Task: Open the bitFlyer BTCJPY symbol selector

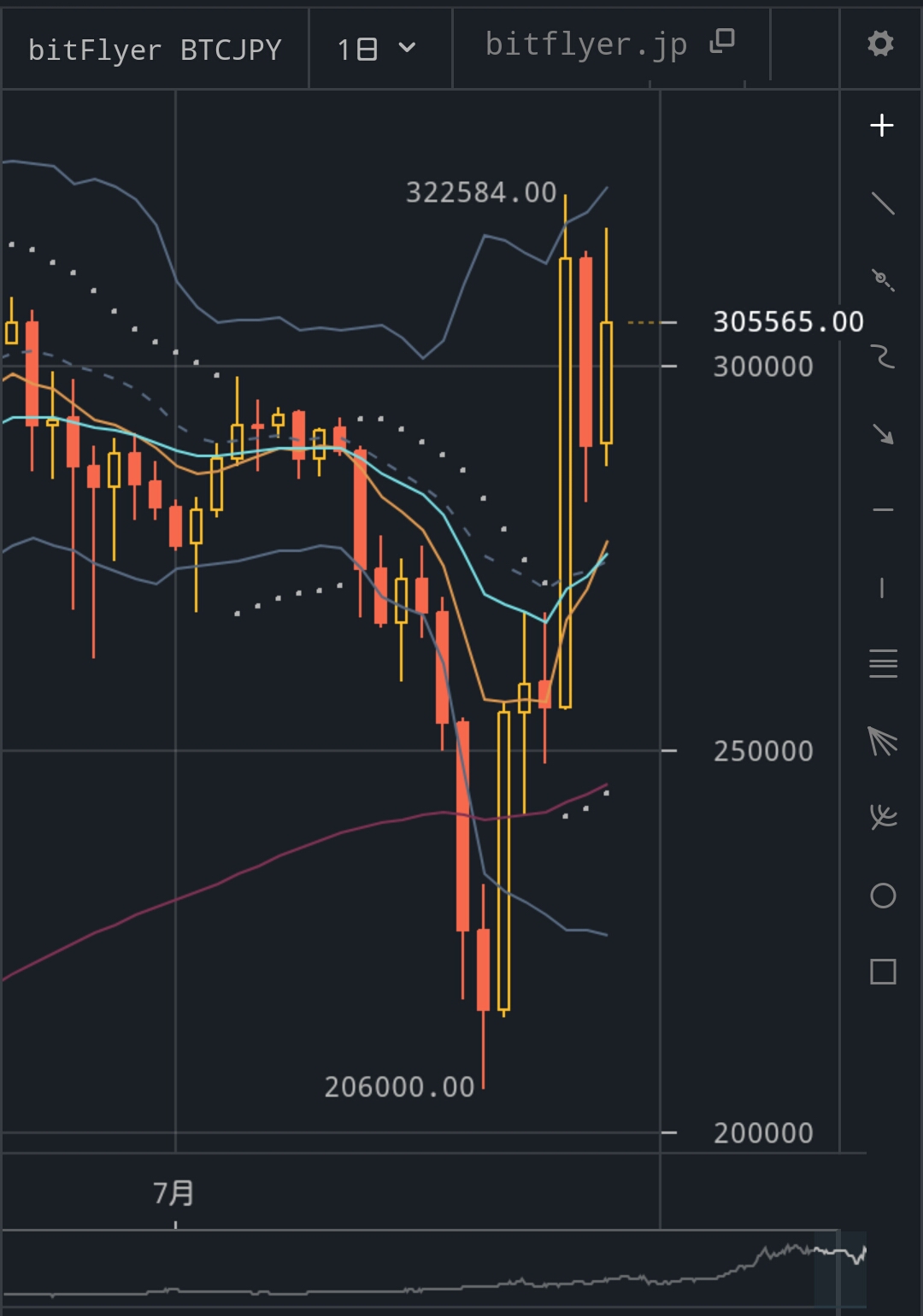Action: click(155, 50)
